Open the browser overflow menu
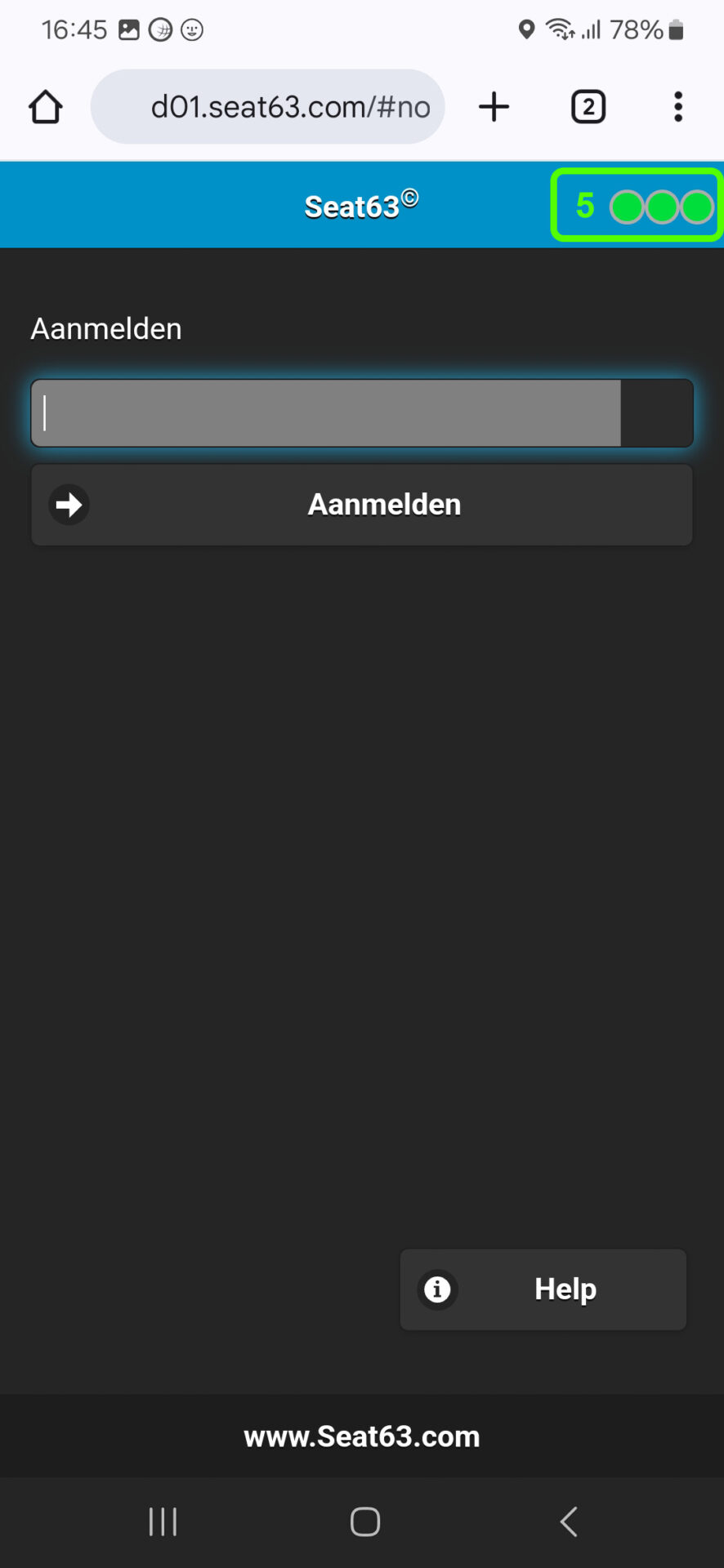This screenshot has height=1568, width=724. pyautogui.click(x=678, y=107)
